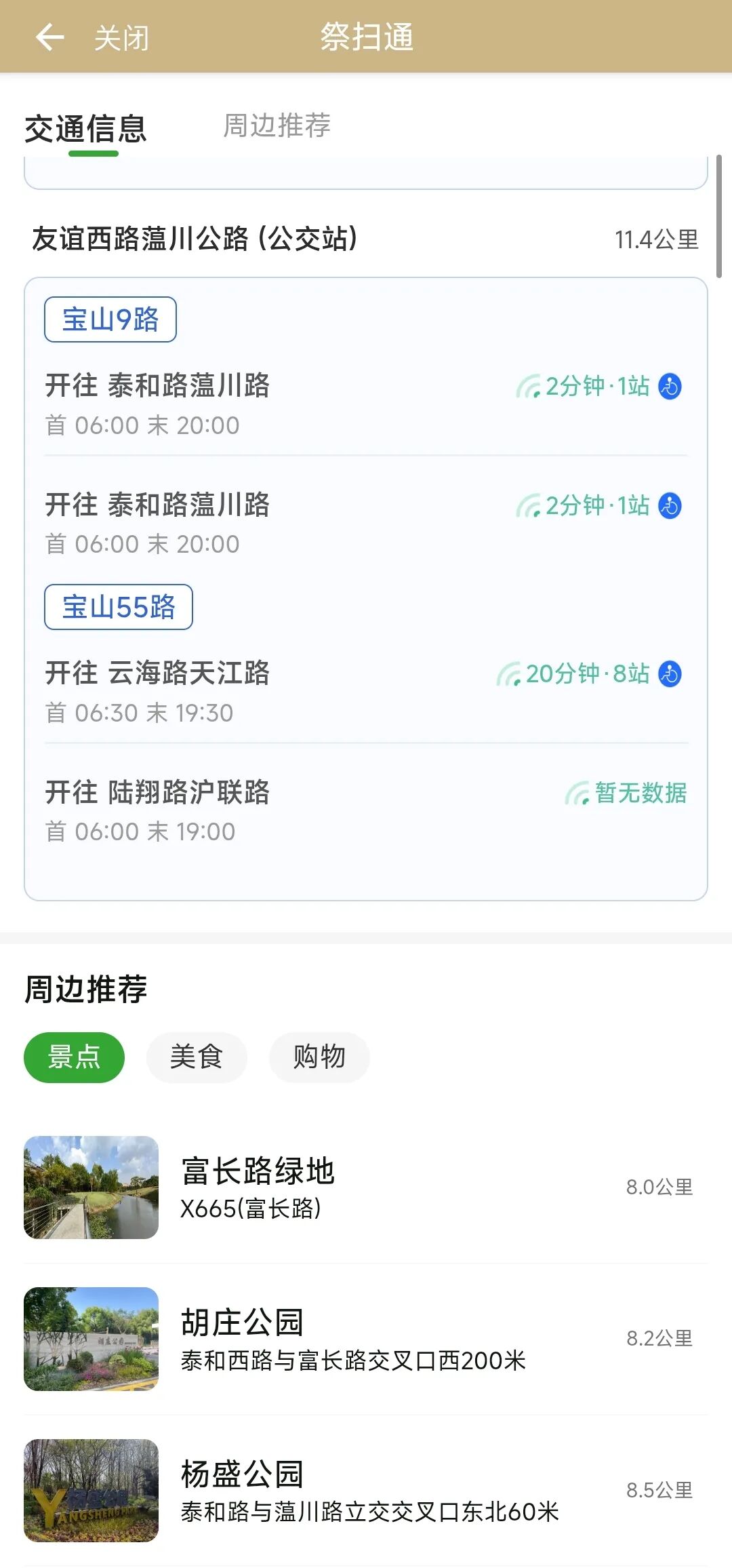Open 胡庄公园 attraction details
Image resolution: width=732 pixels, height=1568 pixels.
pyautogui.click(x=366, y=1339)
